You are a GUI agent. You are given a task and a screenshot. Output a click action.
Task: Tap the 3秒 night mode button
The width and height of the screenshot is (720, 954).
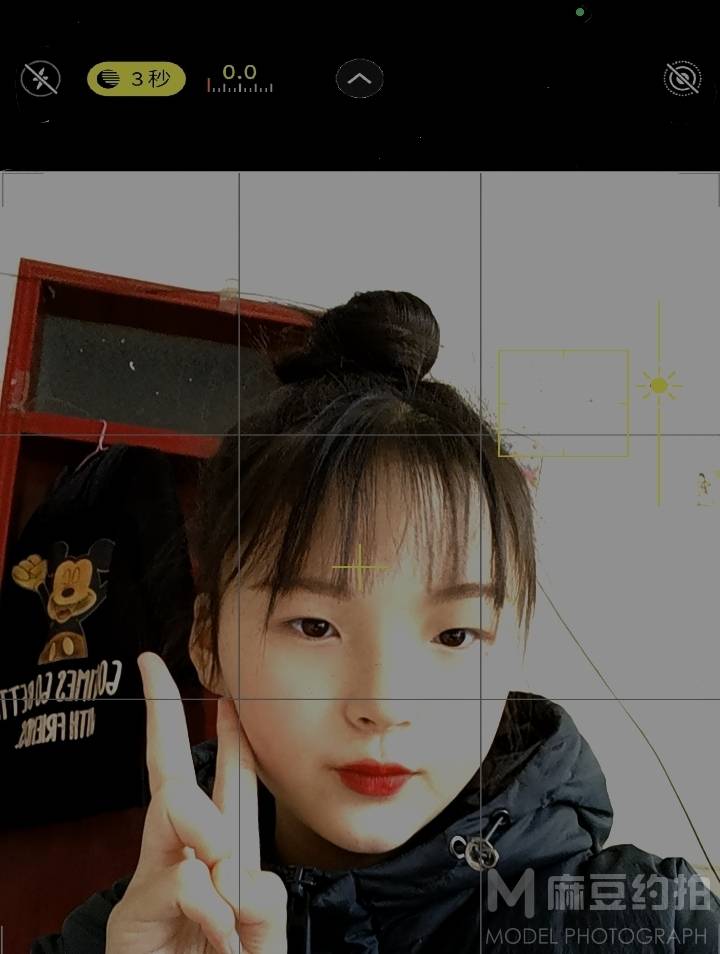(x=136, y=79)
